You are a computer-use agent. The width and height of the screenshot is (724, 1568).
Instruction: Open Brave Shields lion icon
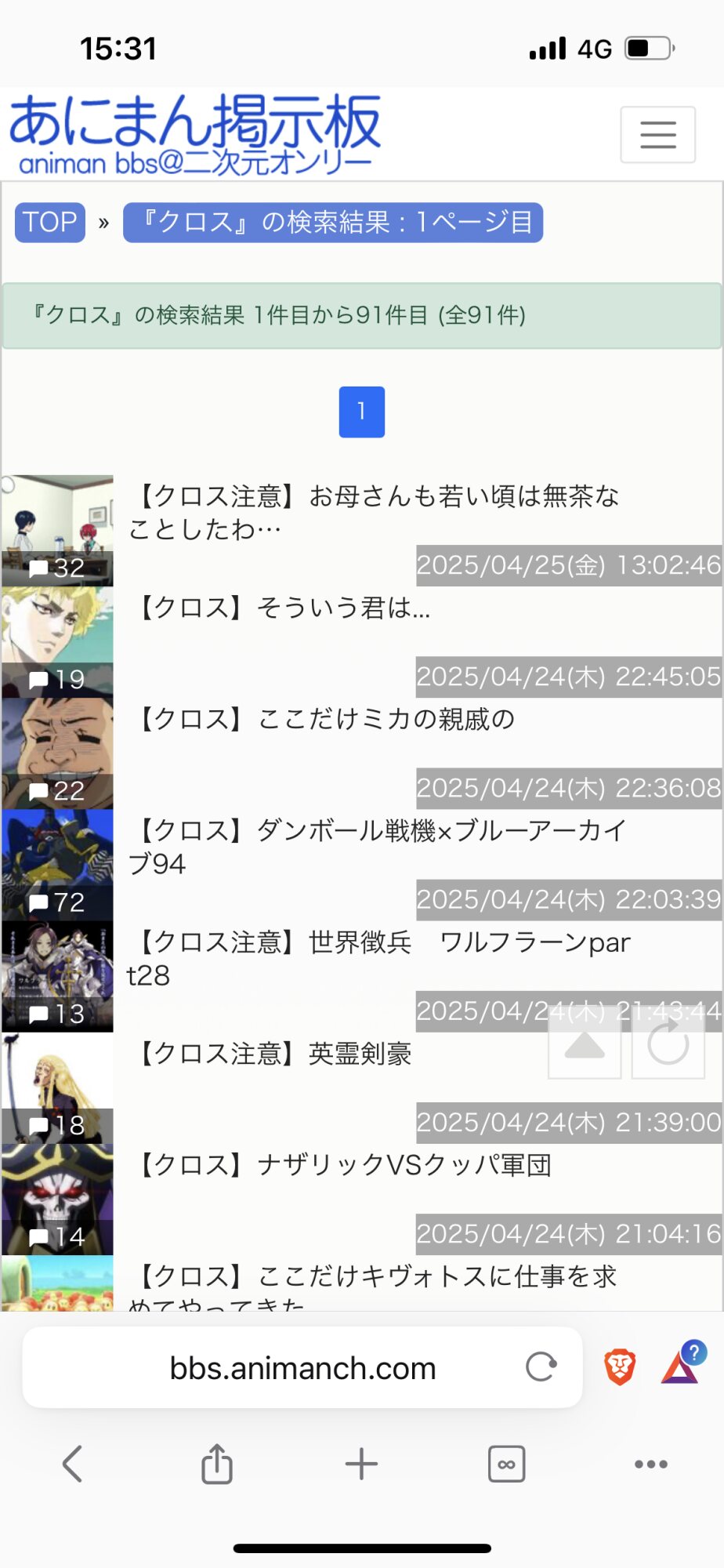click(619, 1367)
